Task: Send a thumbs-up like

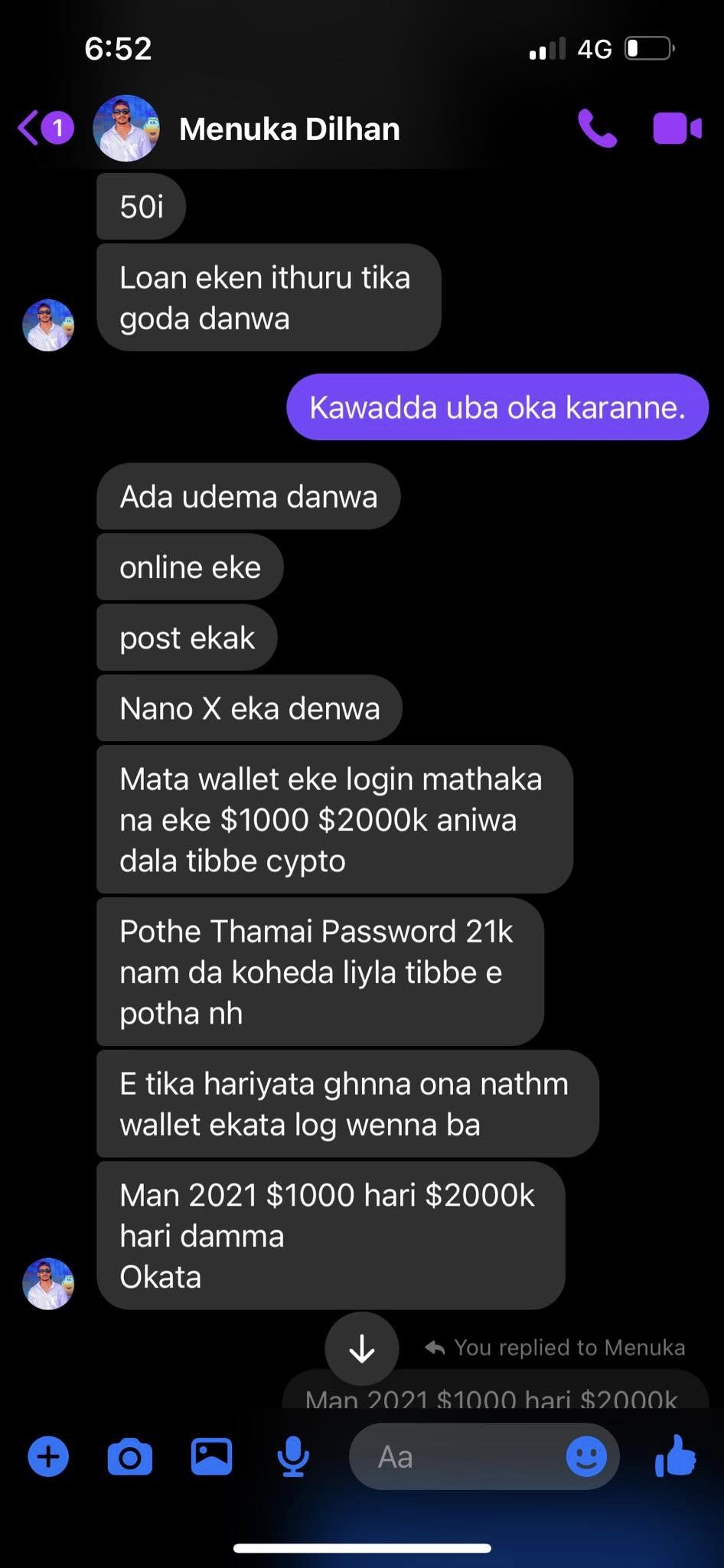Action: pos(676,1455)
